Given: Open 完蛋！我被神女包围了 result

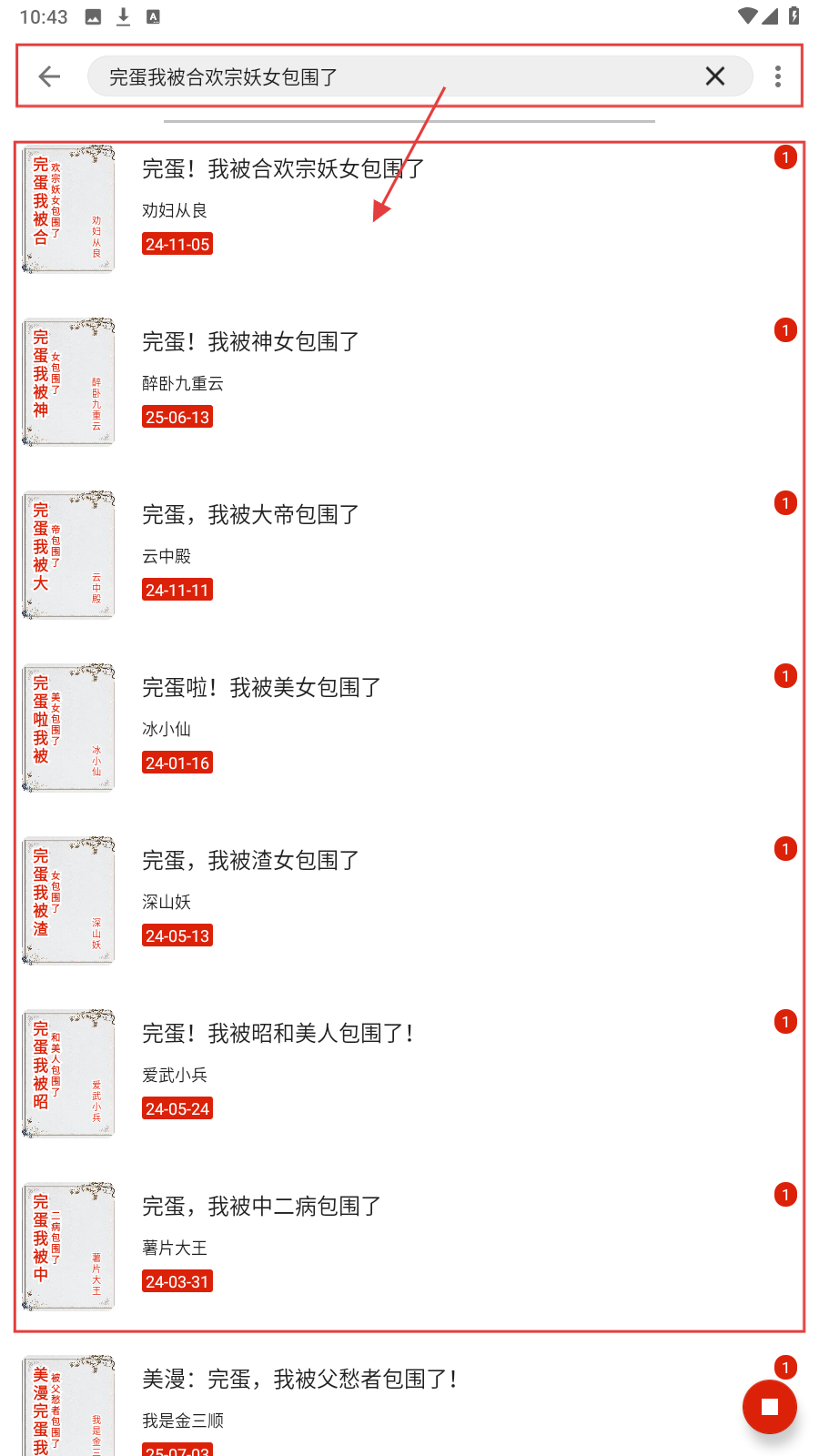Looking at the screenshot, I should pos(250,342).
